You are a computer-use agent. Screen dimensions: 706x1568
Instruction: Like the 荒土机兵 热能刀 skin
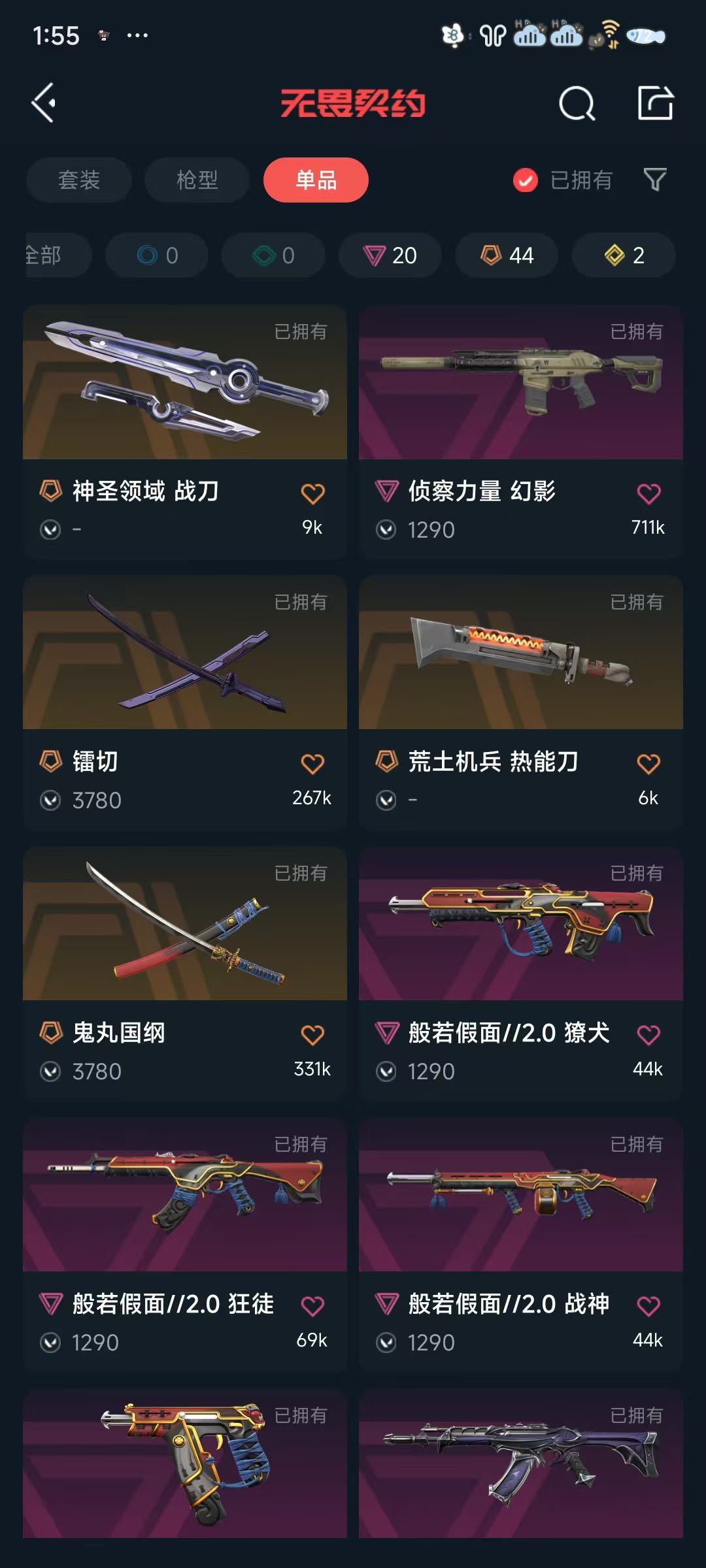[648, 764]
